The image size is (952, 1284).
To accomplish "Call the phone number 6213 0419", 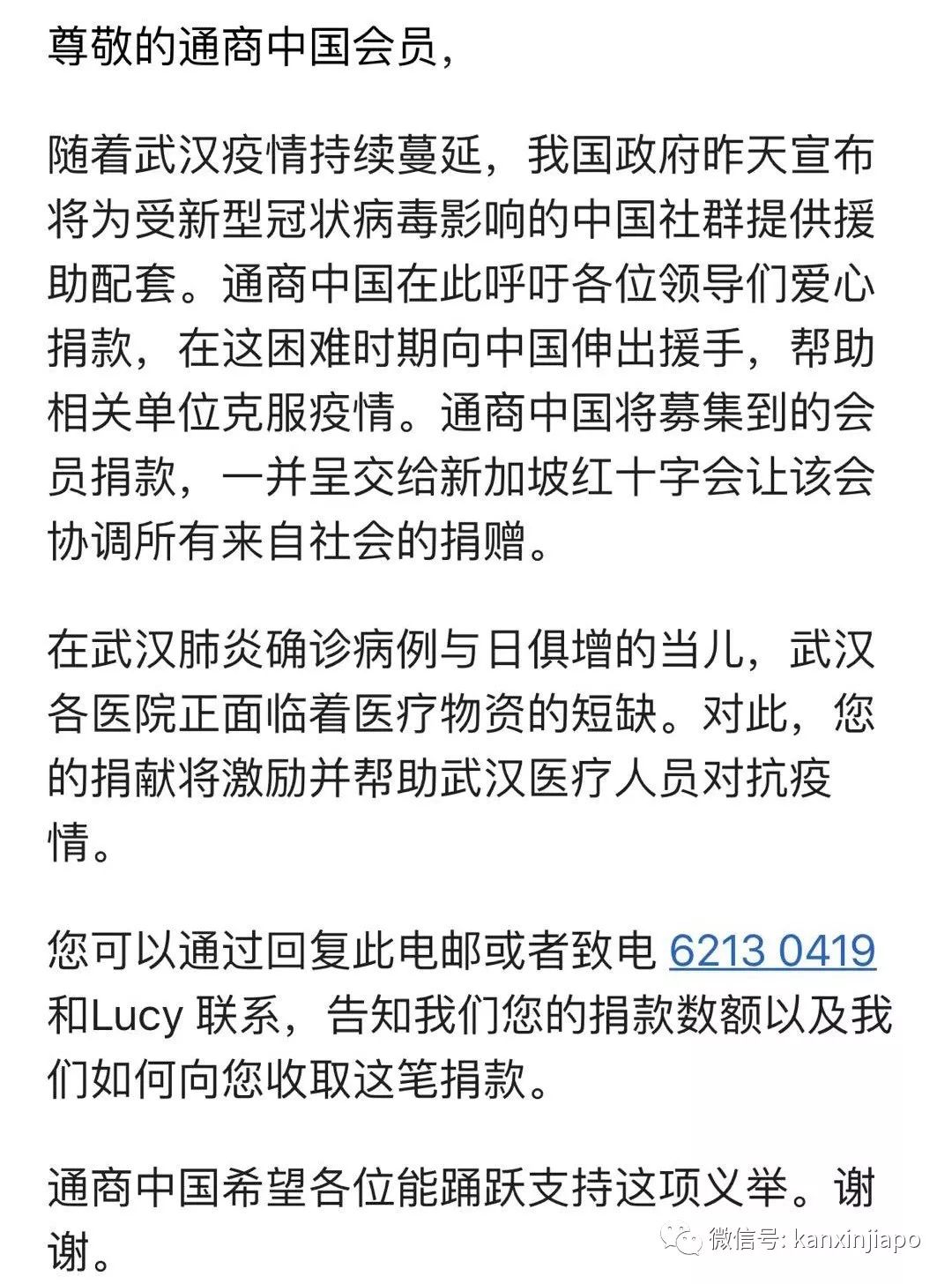I will [772, 950].
